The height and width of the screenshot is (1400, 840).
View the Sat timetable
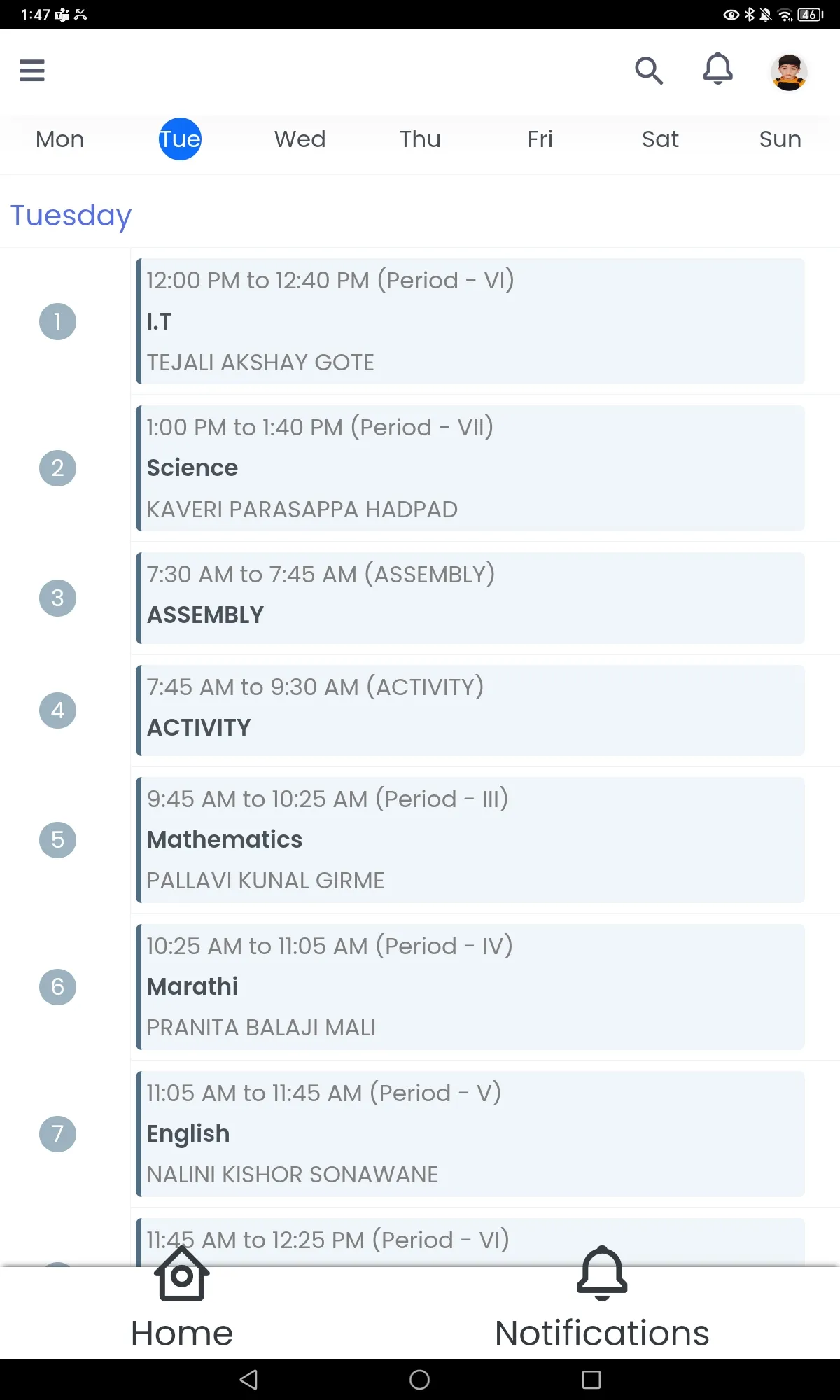pos(660,139)
